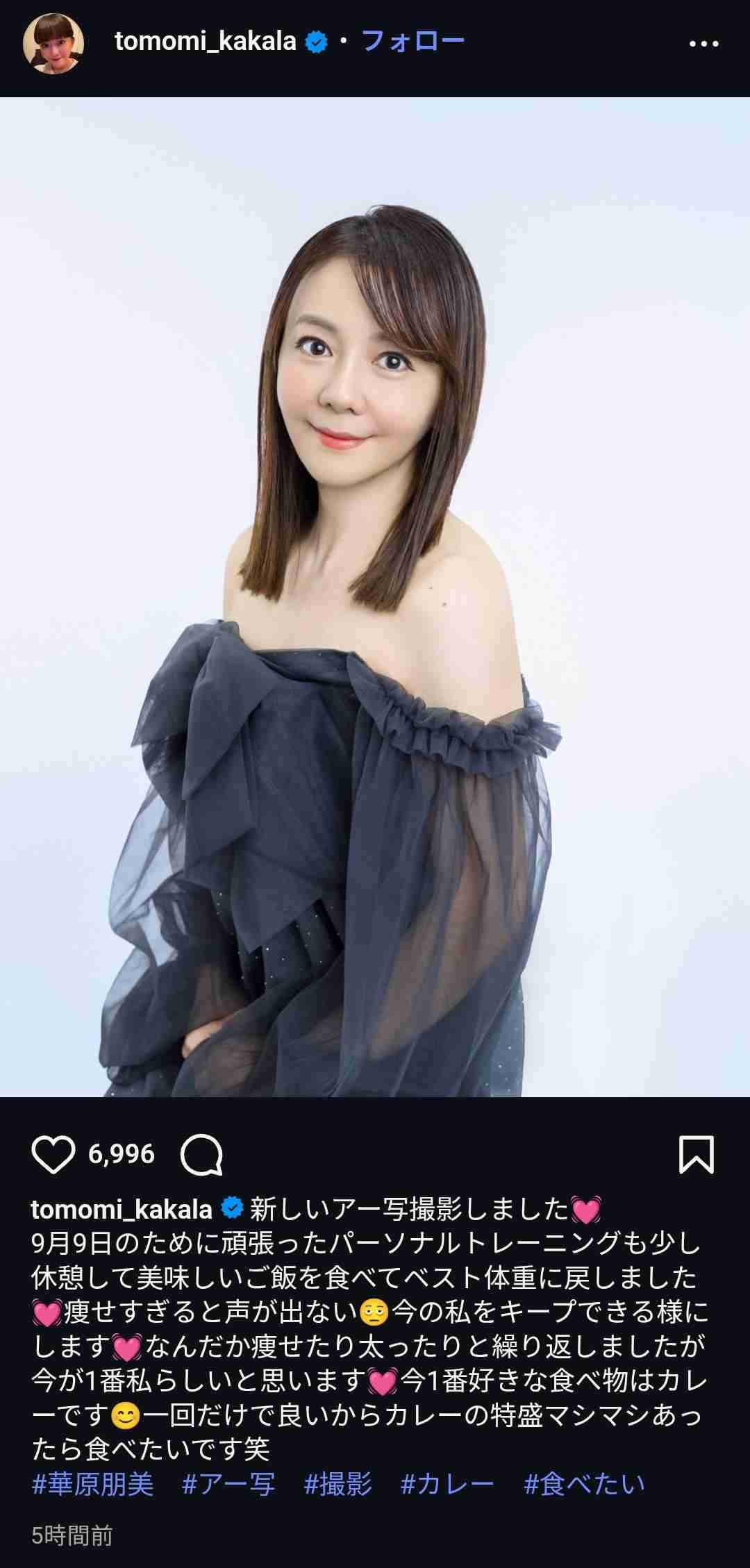Open the post photo

pos(375,597)
